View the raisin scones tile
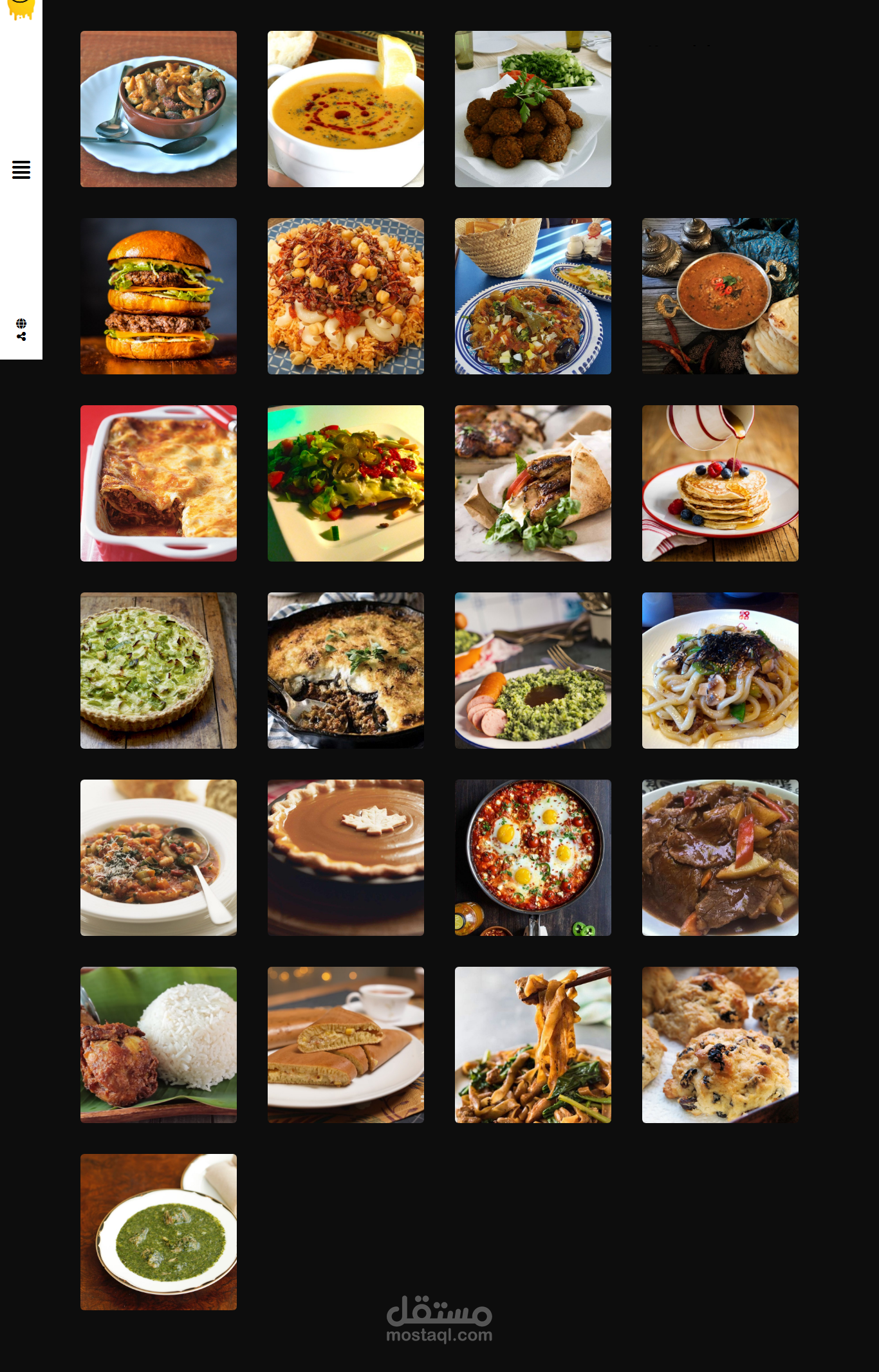 pos(720,1045)
